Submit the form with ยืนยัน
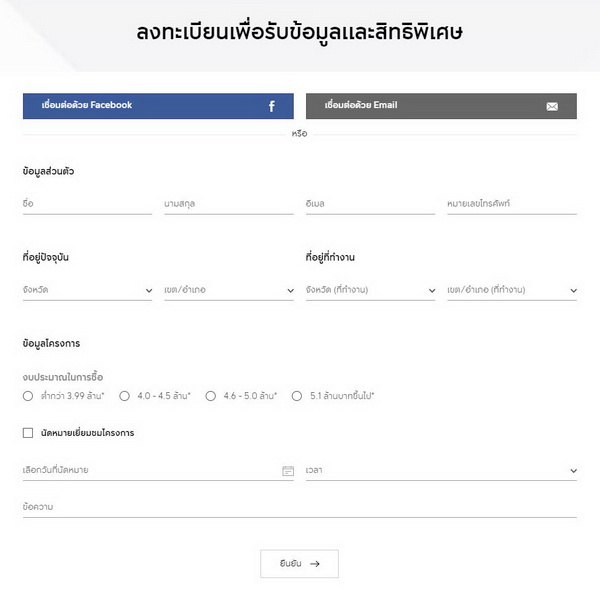The width and height of the screenshot is (600, 593). click(299, 564)
